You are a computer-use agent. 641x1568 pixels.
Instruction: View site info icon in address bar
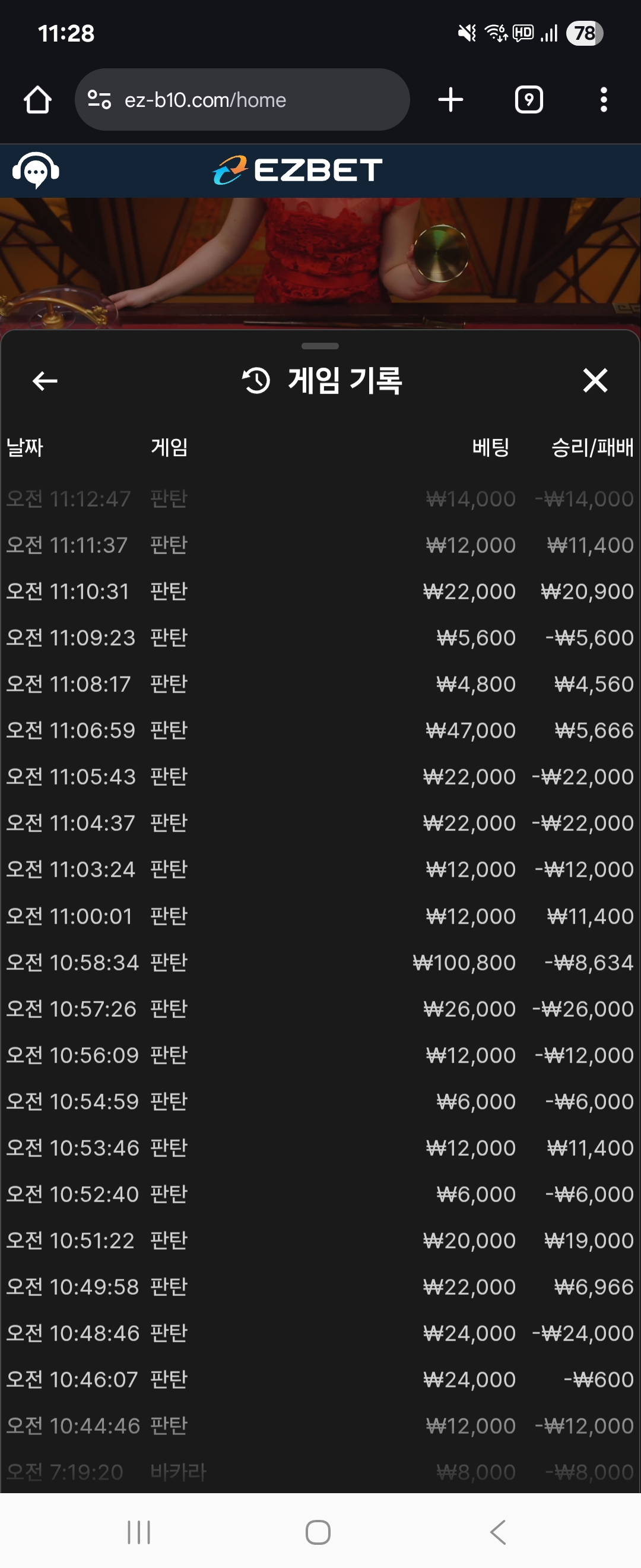(99, 100)
